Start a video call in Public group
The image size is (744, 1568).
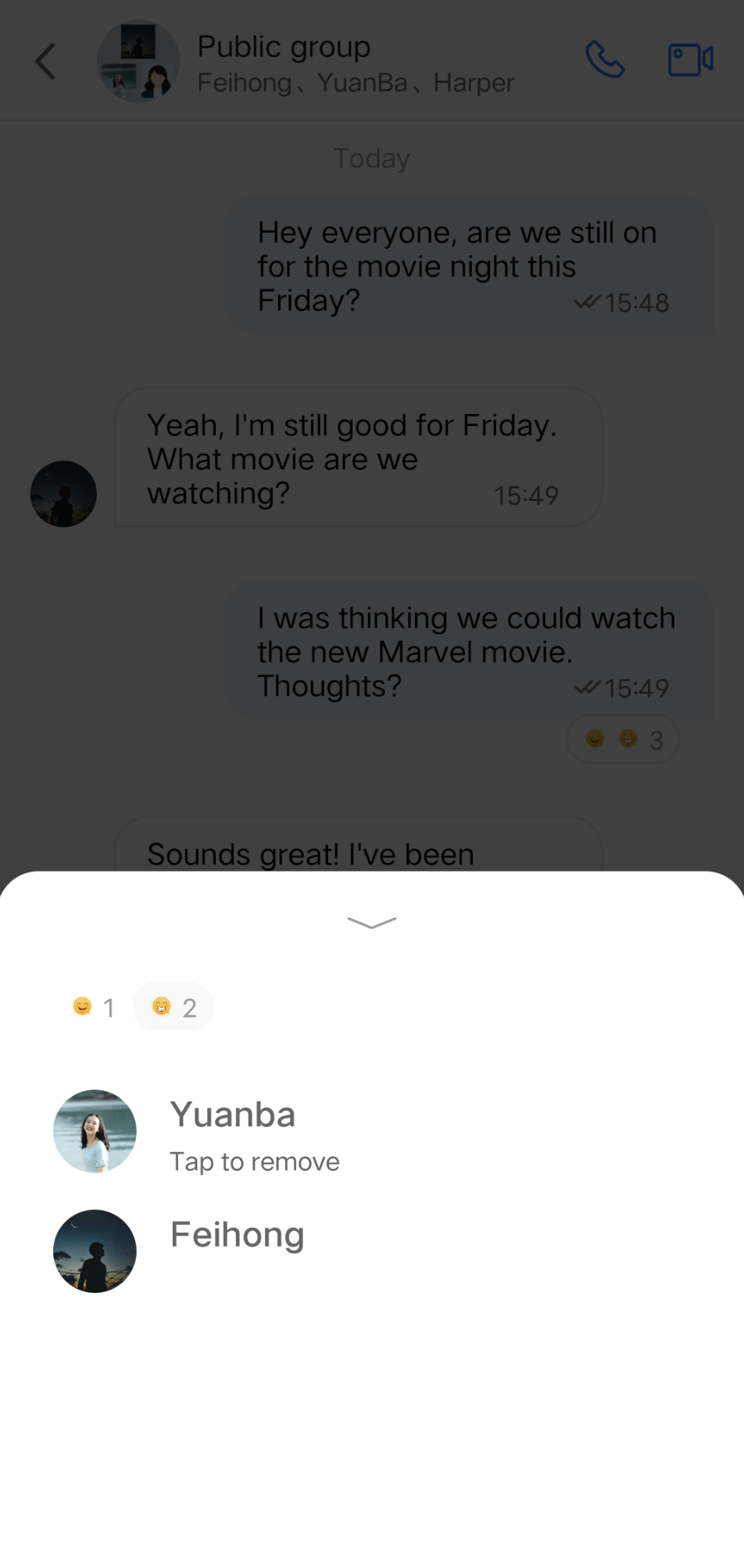[x=690, y=60]
